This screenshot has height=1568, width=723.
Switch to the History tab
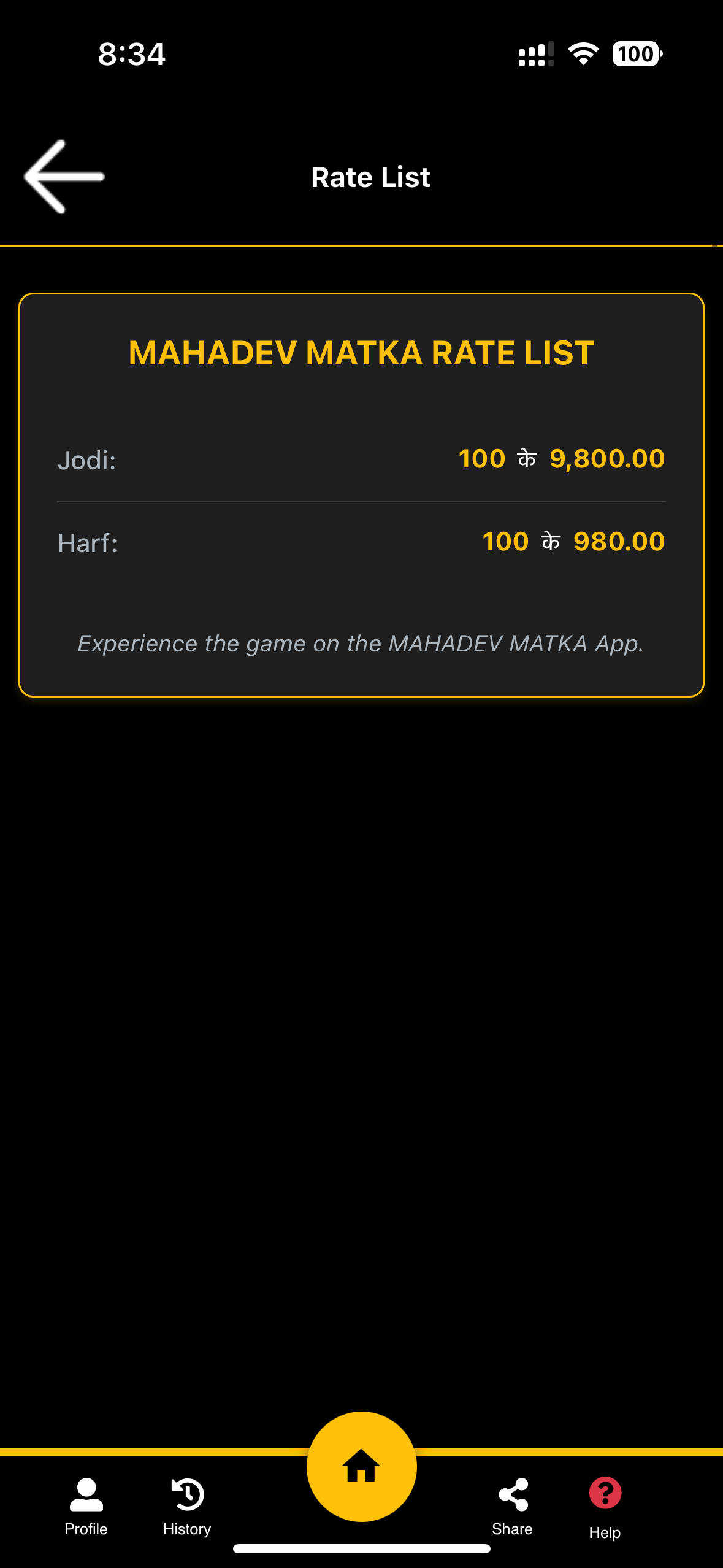pos(187,1506)
